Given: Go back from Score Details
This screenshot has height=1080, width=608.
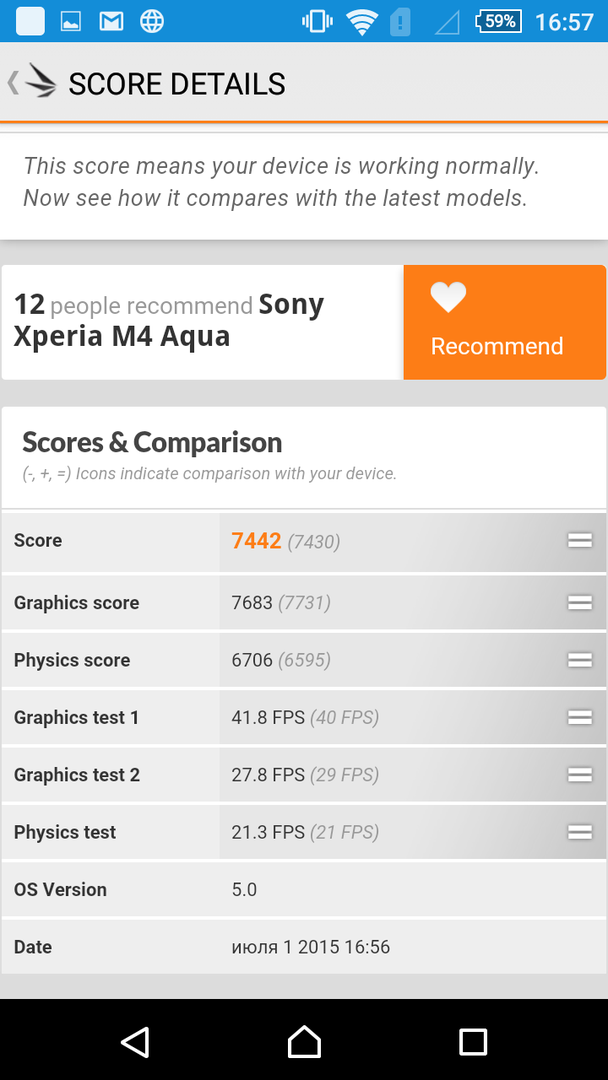Looking at the screenshot, I should (x=32, y=83).
